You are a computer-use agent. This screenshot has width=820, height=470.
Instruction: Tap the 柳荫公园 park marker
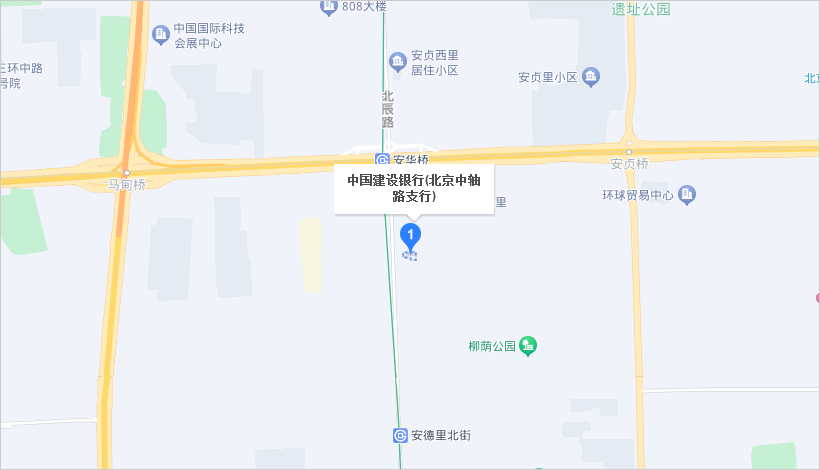(528, 346)
